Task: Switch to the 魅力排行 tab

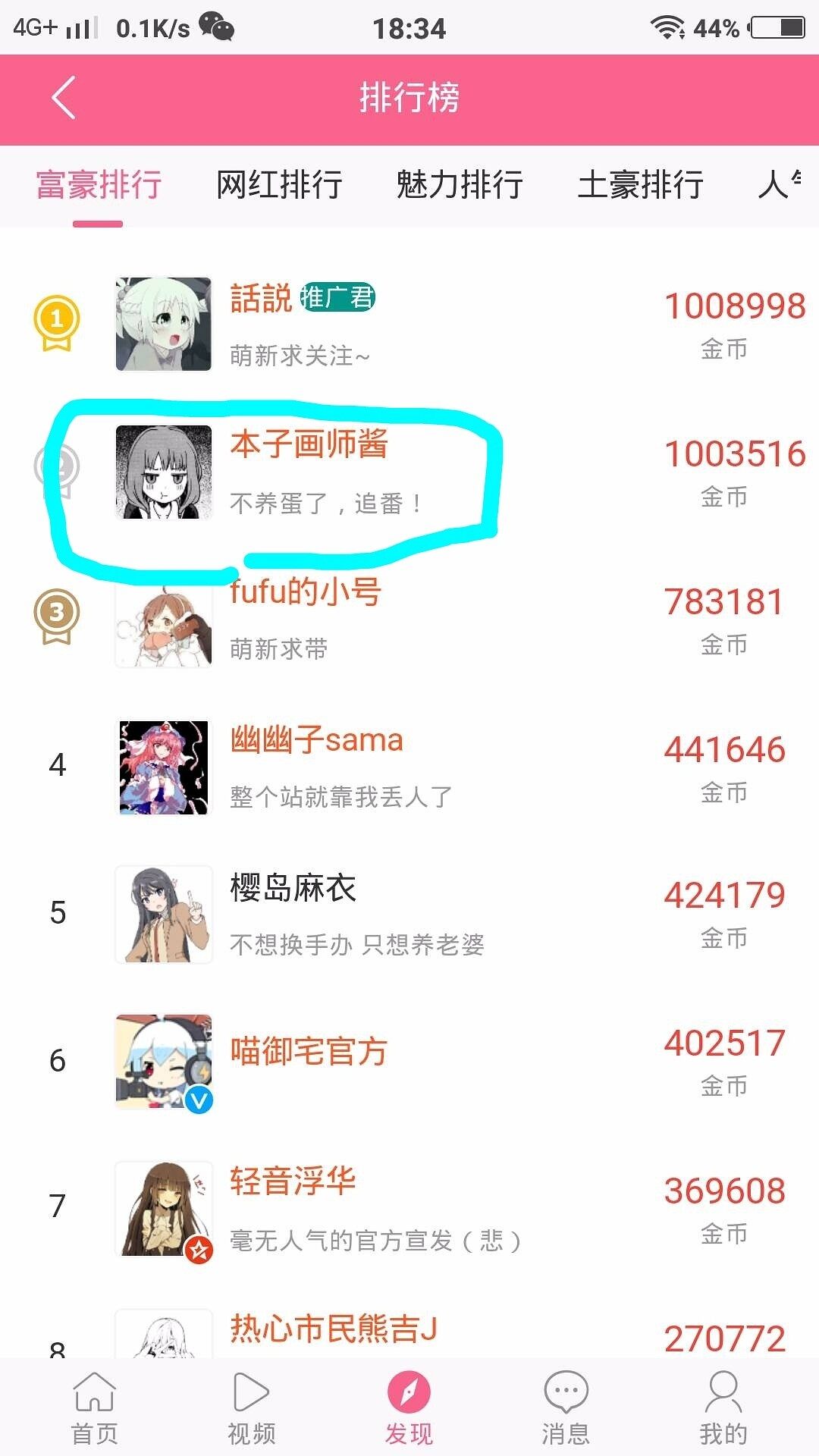Action: pos(460,185)
